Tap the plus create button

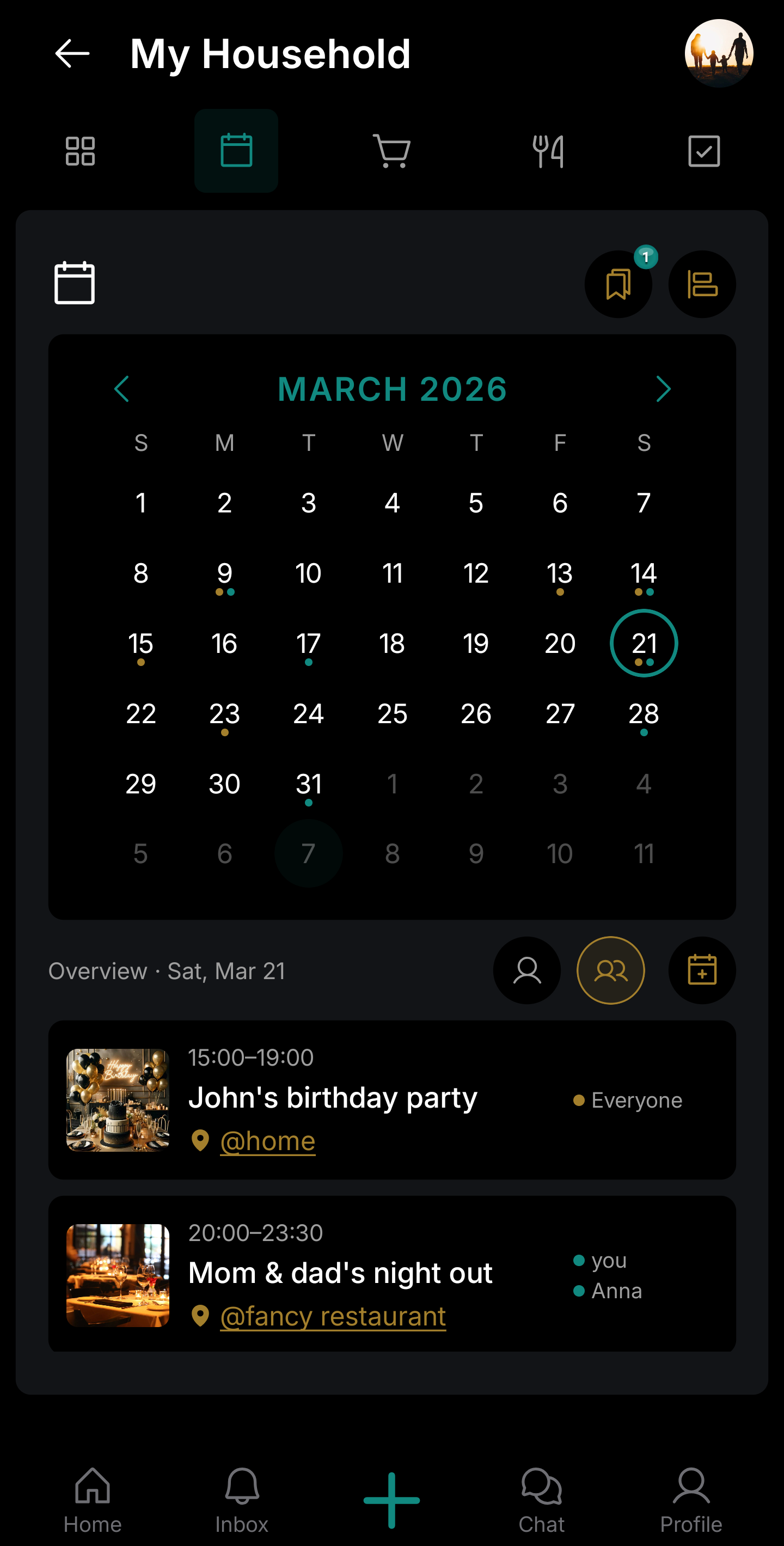[x=391, y=1500]
